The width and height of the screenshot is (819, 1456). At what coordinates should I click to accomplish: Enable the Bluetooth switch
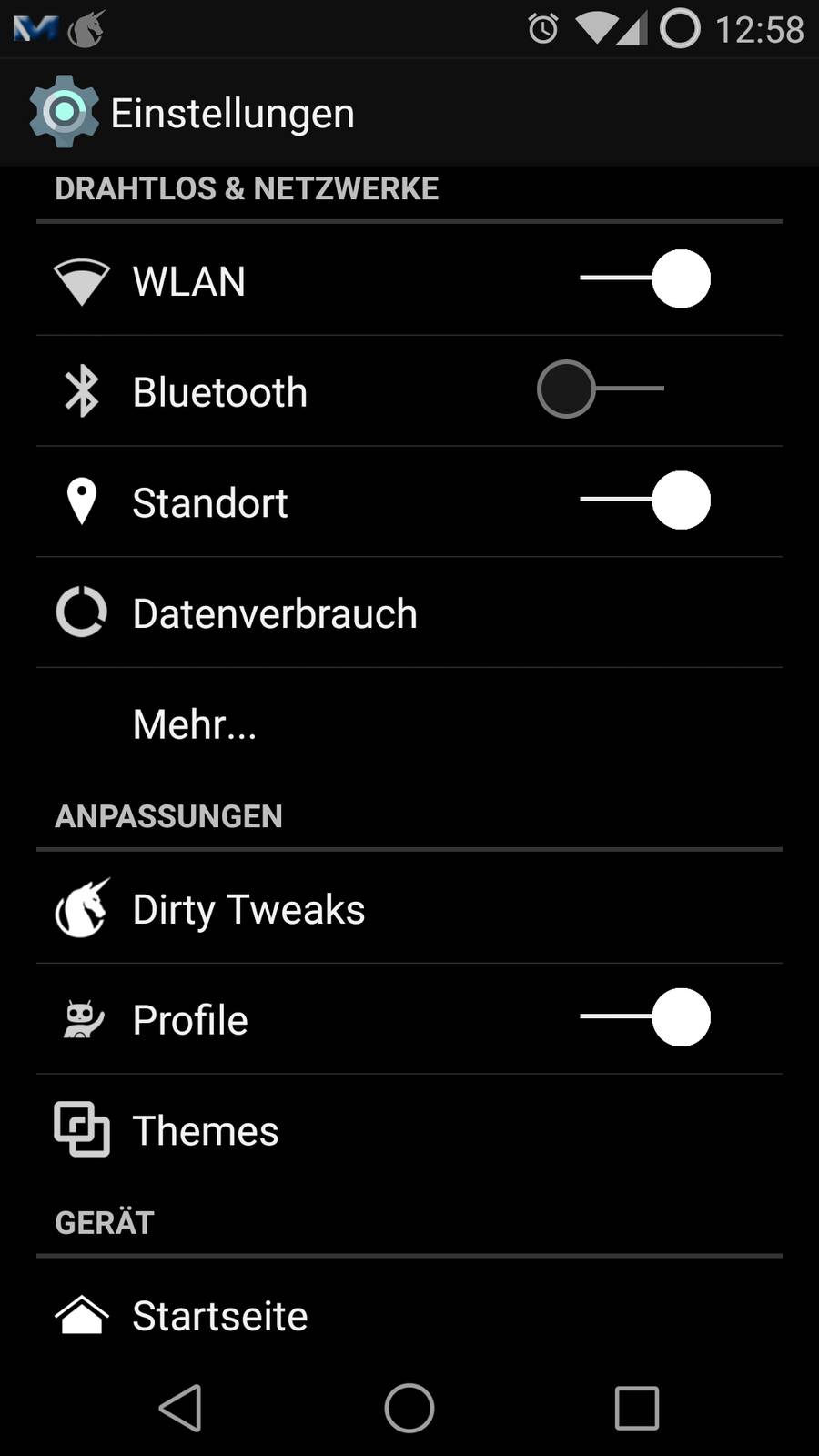tap(600, 389)
